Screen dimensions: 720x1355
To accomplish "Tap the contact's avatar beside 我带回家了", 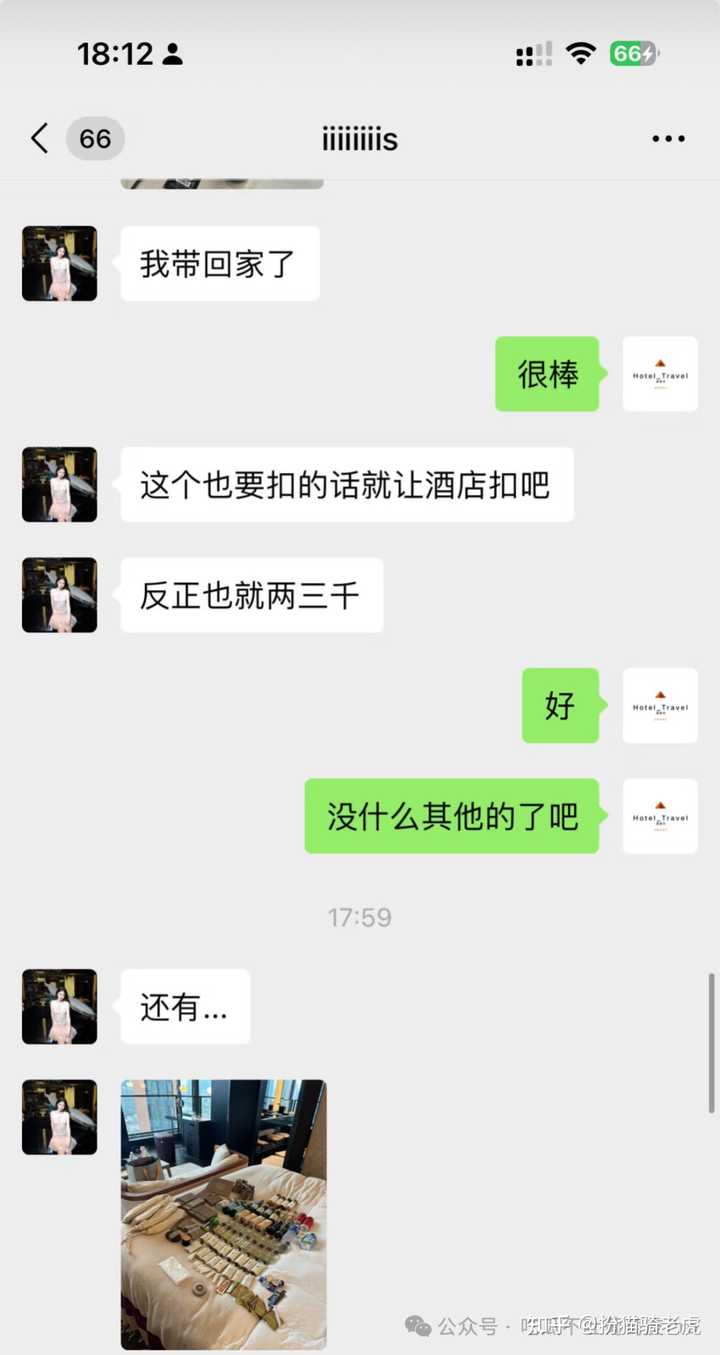I will pos(60,264).
